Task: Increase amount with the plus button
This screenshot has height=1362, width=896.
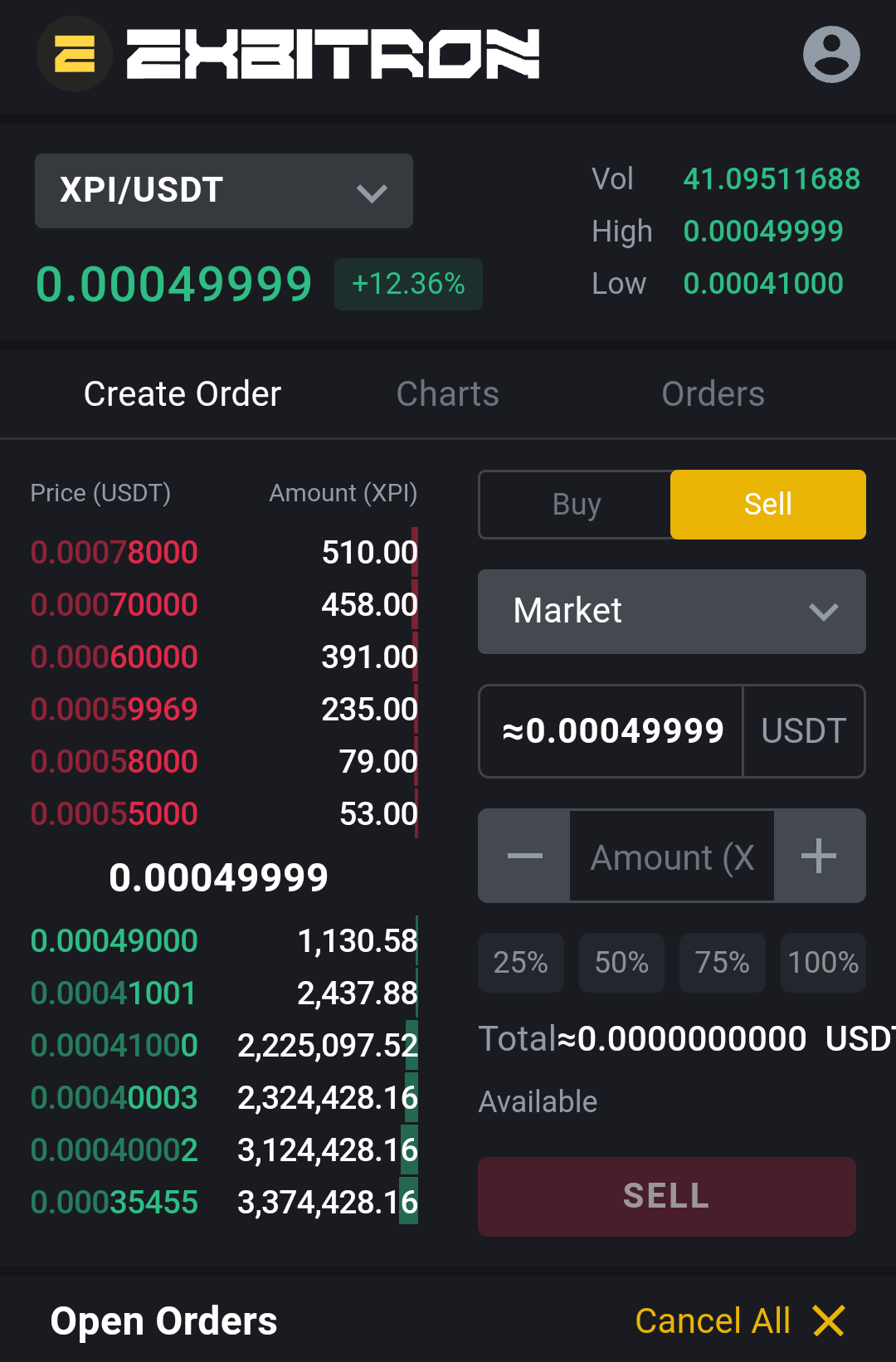Action: 820,856
